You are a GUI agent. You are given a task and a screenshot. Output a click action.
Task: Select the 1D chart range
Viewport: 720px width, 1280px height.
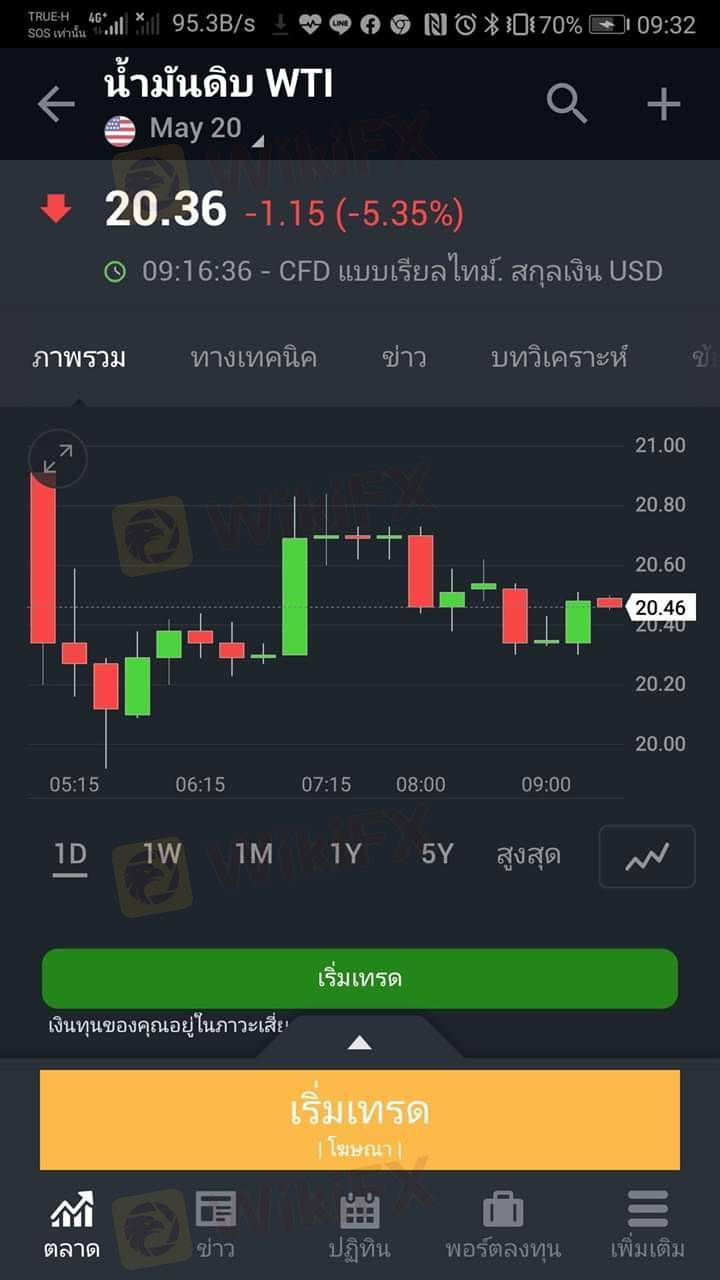[x=70, y=855]
